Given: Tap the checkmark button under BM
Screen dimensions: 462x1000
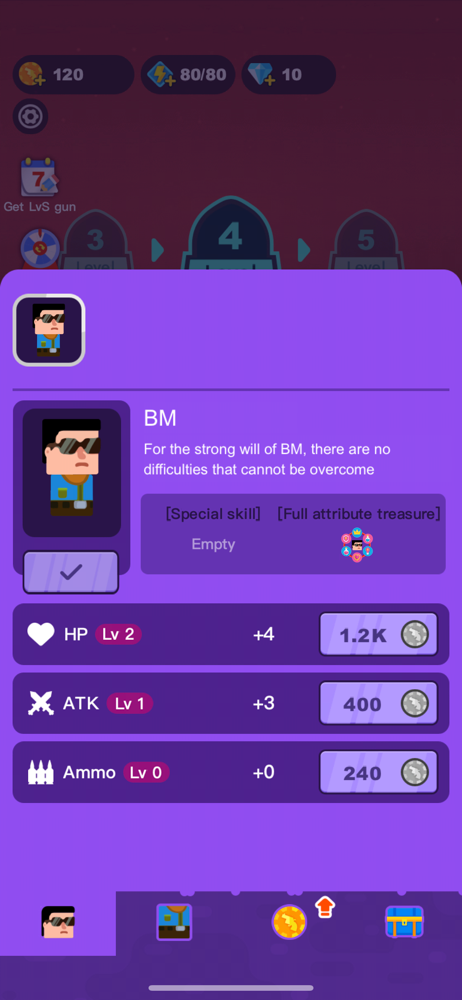Looking at the screenshot, I should tap(71, 572).
